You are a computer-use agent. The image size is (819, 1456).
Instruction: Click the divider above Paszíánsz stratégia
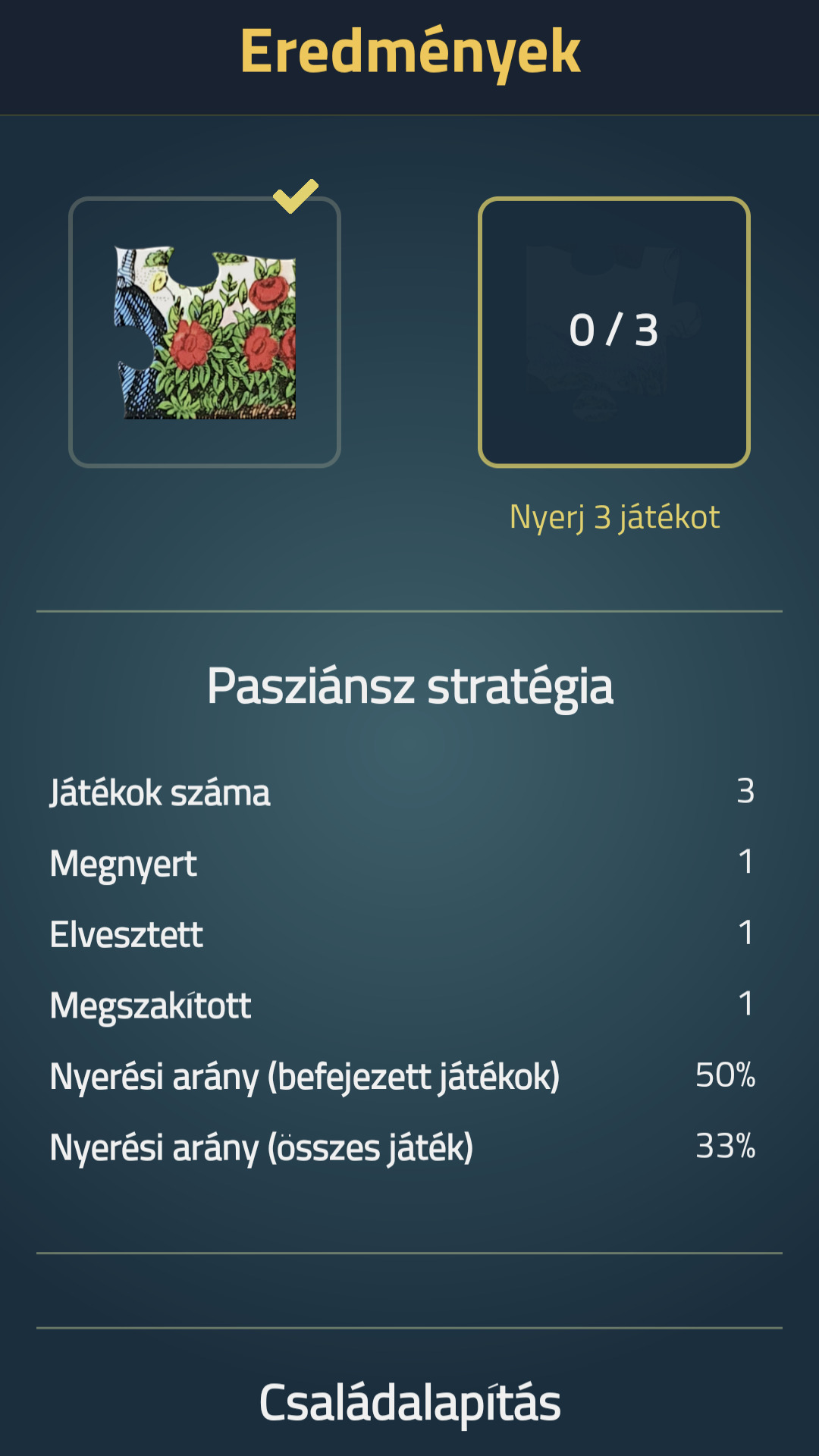pyautogui.click(x=409, y=607)
